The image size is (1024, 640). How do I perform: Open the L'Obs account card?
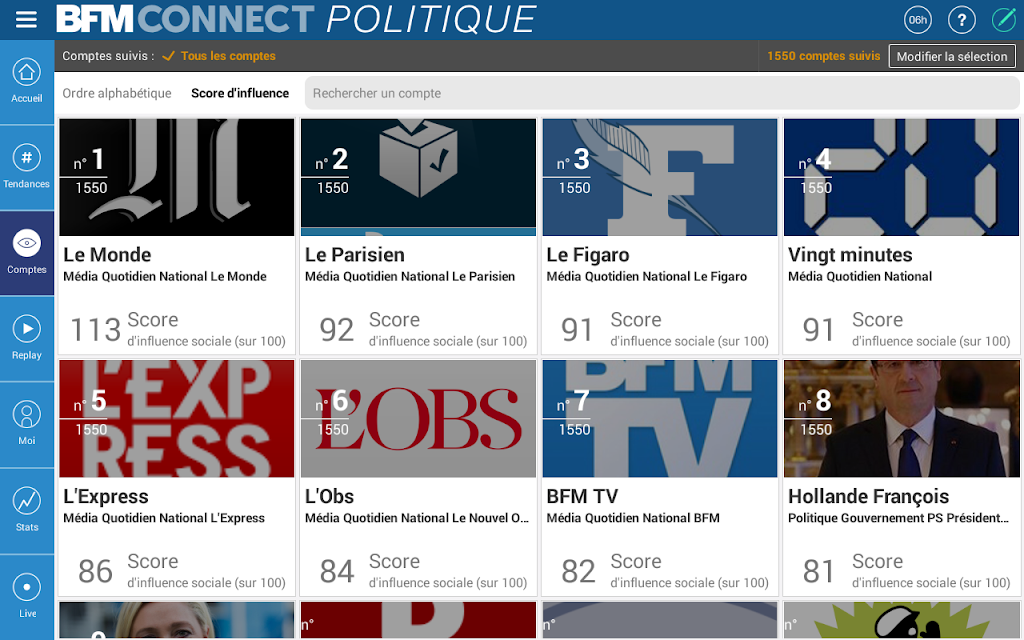point(419,479)
